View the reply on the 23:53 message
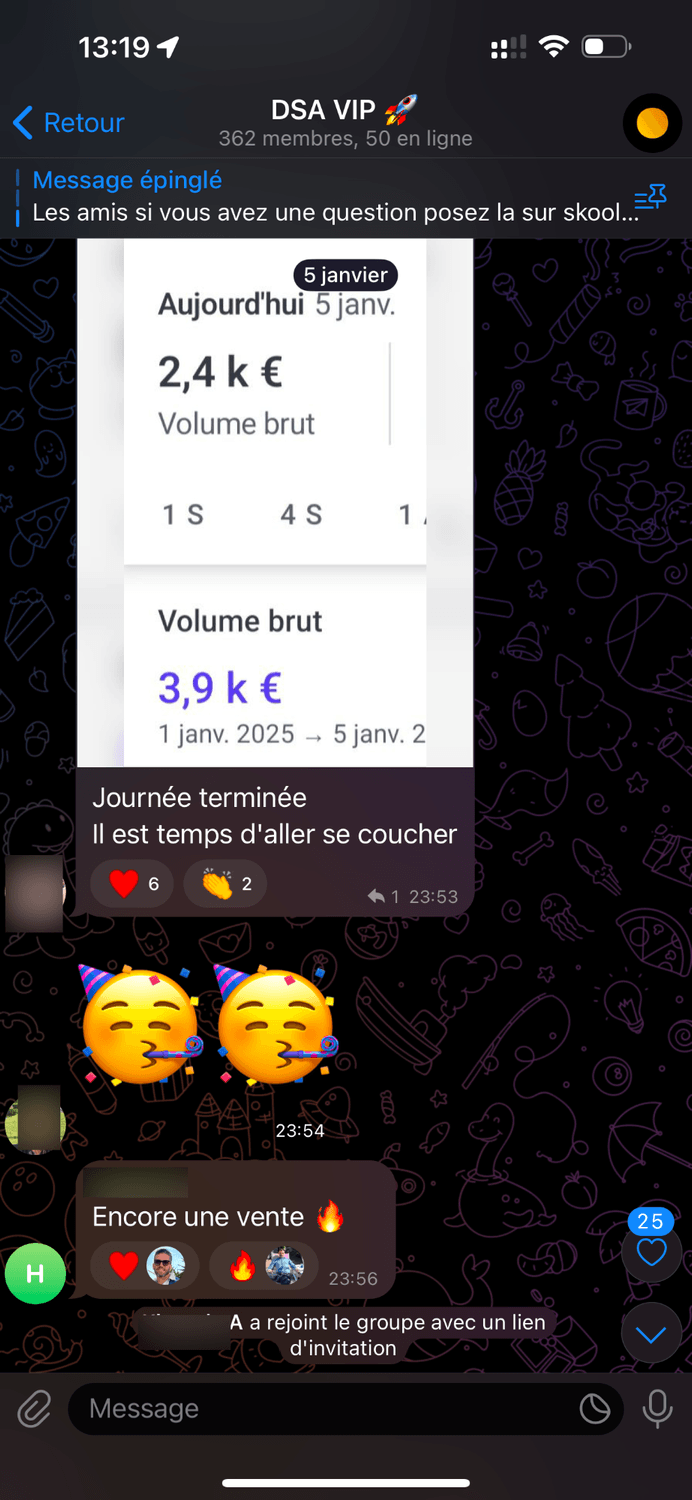The height and width of the screenshot is (1500, 692). (383, 897)
